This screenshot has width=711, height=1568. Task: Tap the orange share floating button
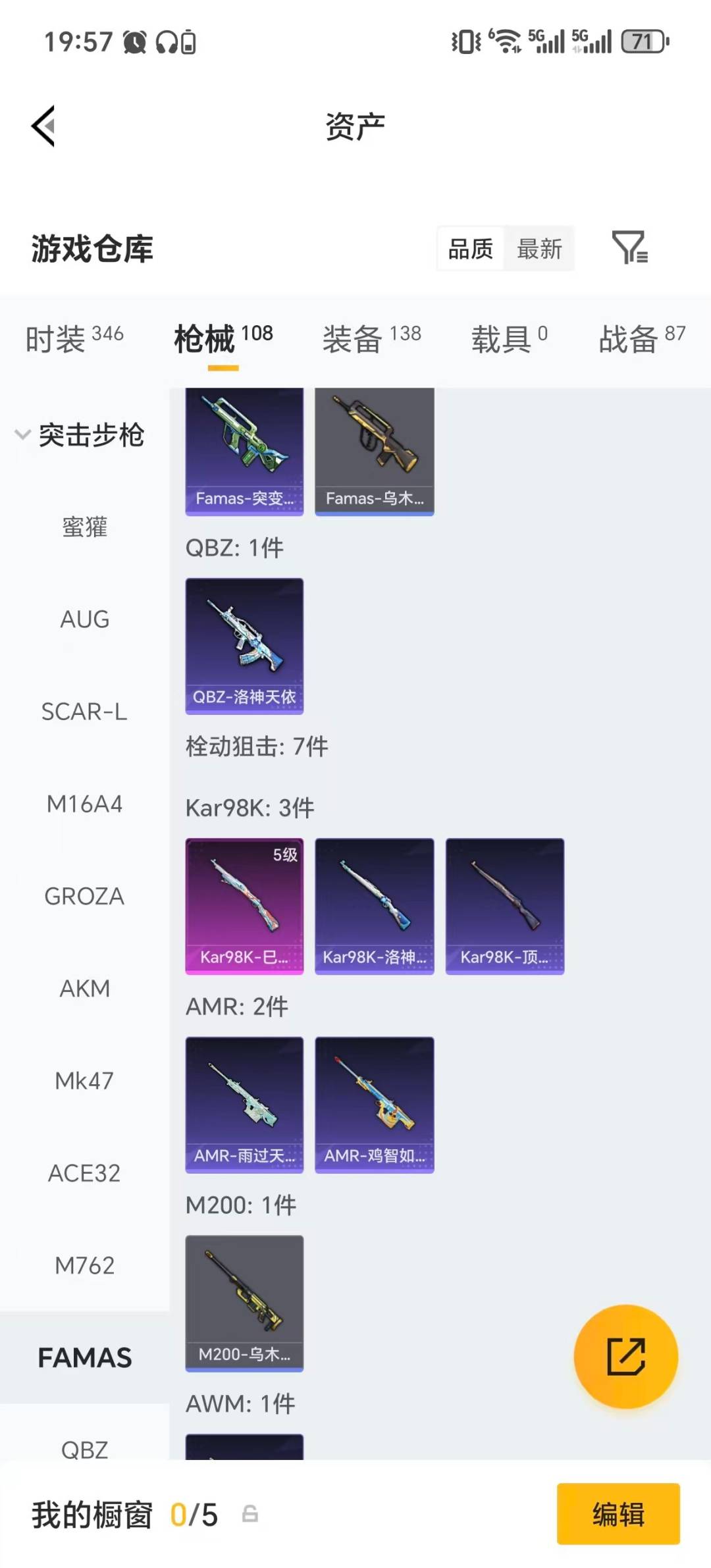(626, 1356)
